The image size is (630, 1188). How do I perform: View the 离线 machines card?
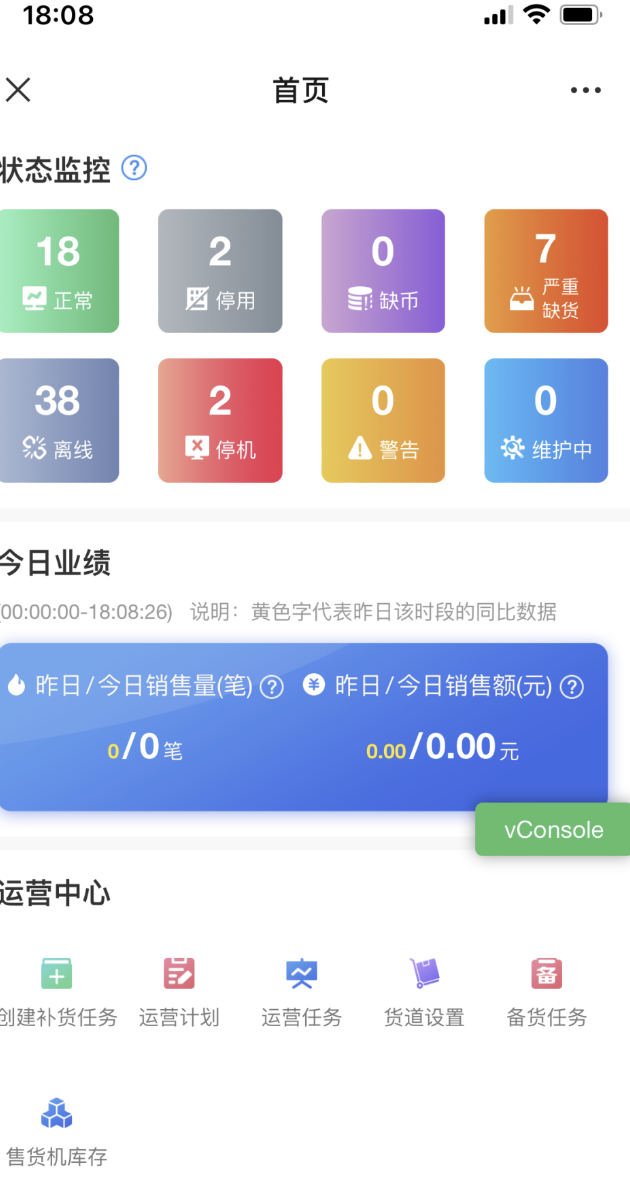pos(58,420)
